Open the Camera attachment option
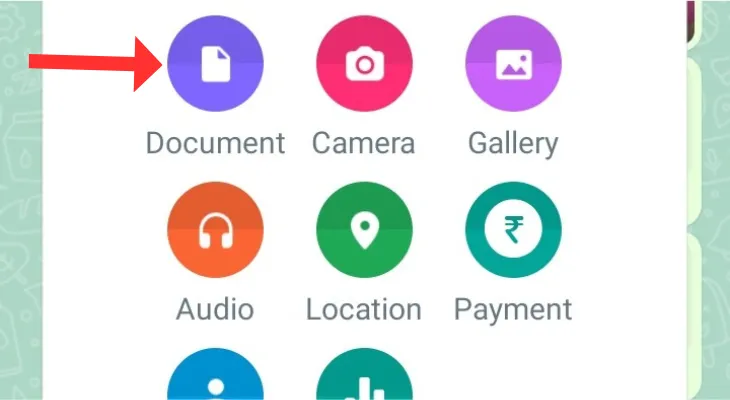The image size is (730, 400). [364, 65]
